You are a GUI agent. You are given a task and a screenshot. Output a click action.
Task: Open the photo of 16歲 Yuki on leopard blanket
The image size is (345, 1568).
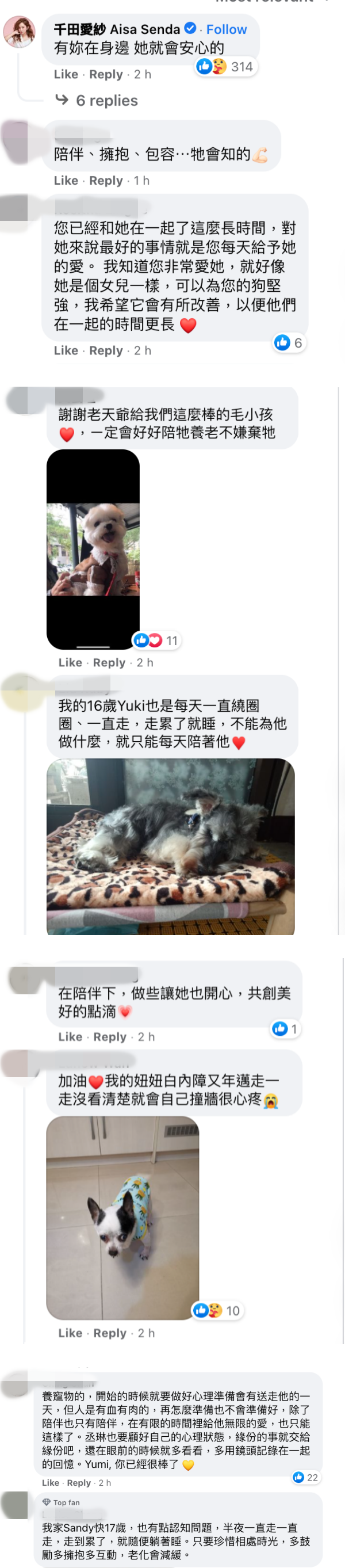coord(170,846)
